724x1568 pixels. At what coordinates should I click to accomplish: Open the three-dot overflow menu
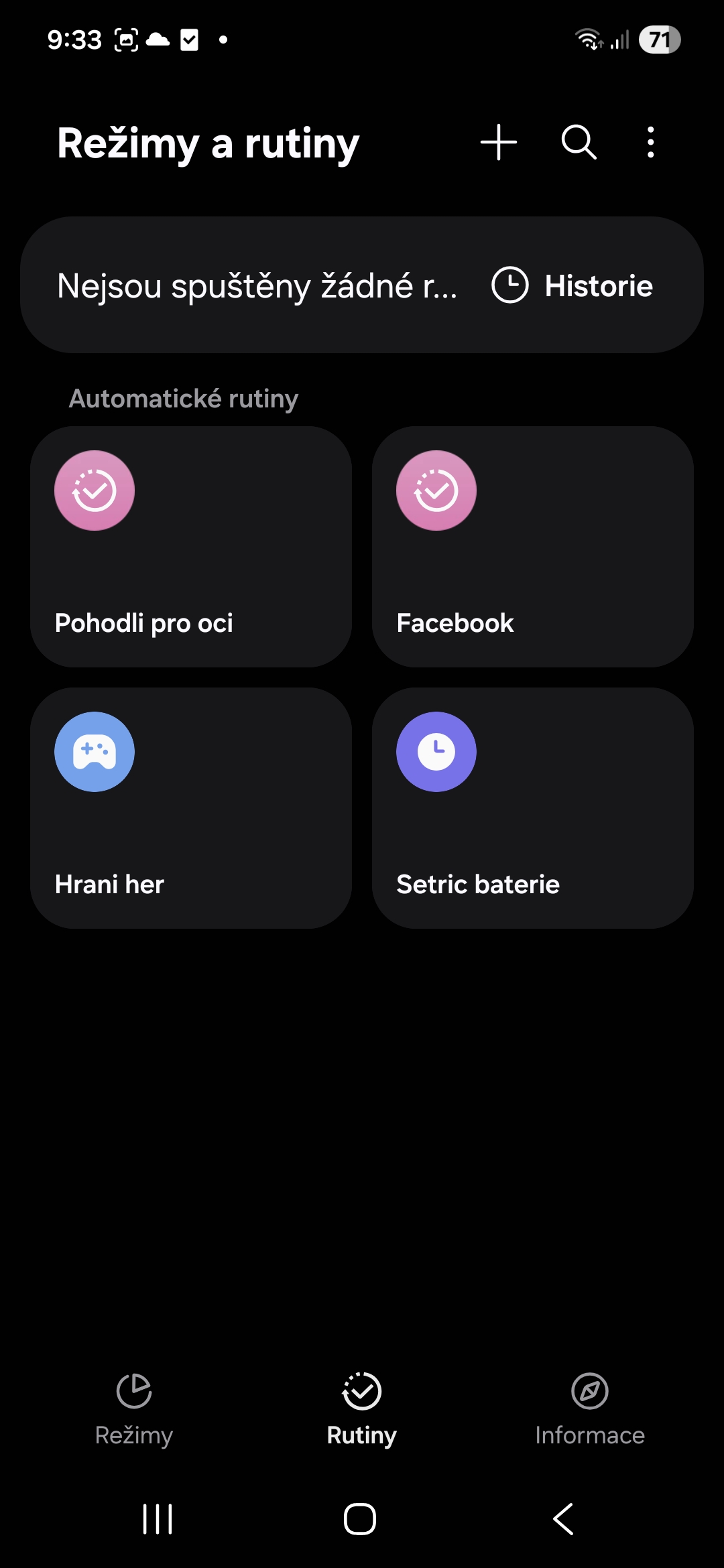click(650, 143)
